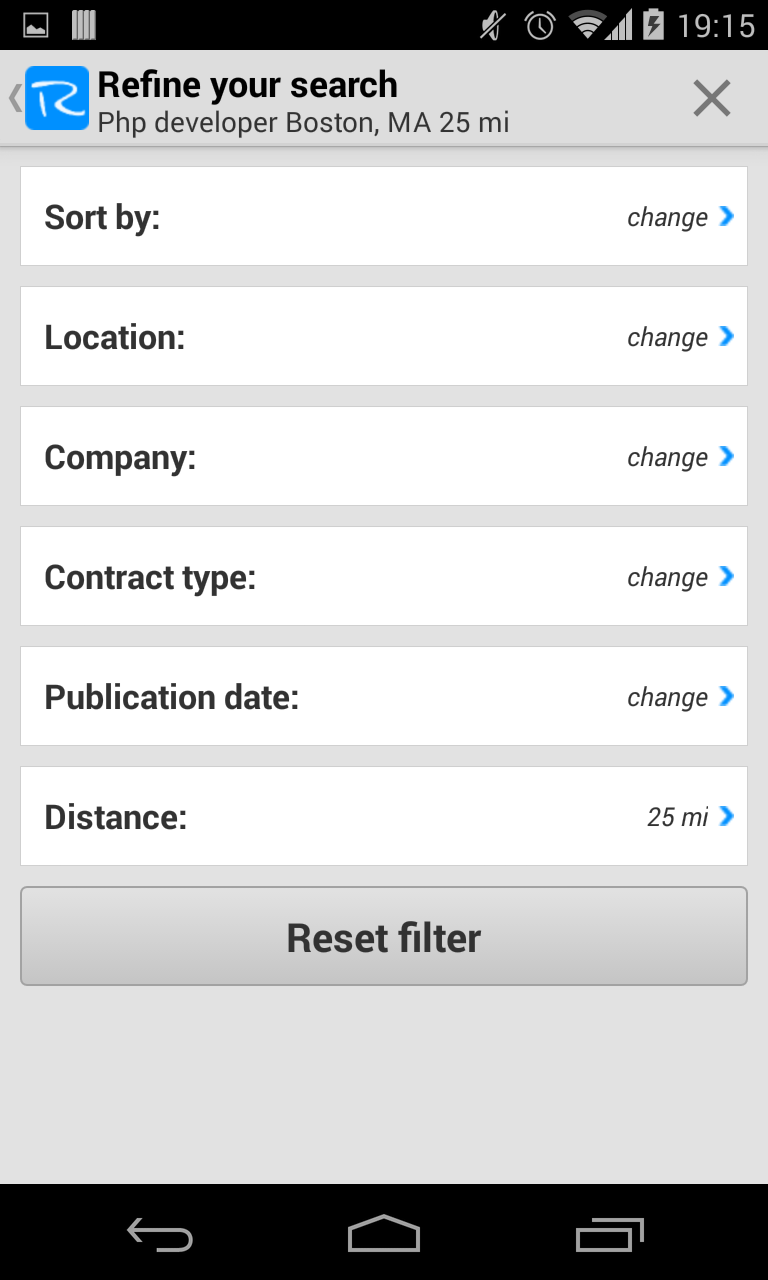Open the Publication date filter
The width and height of the screenshot is (768, 1280).
[383, 697]
